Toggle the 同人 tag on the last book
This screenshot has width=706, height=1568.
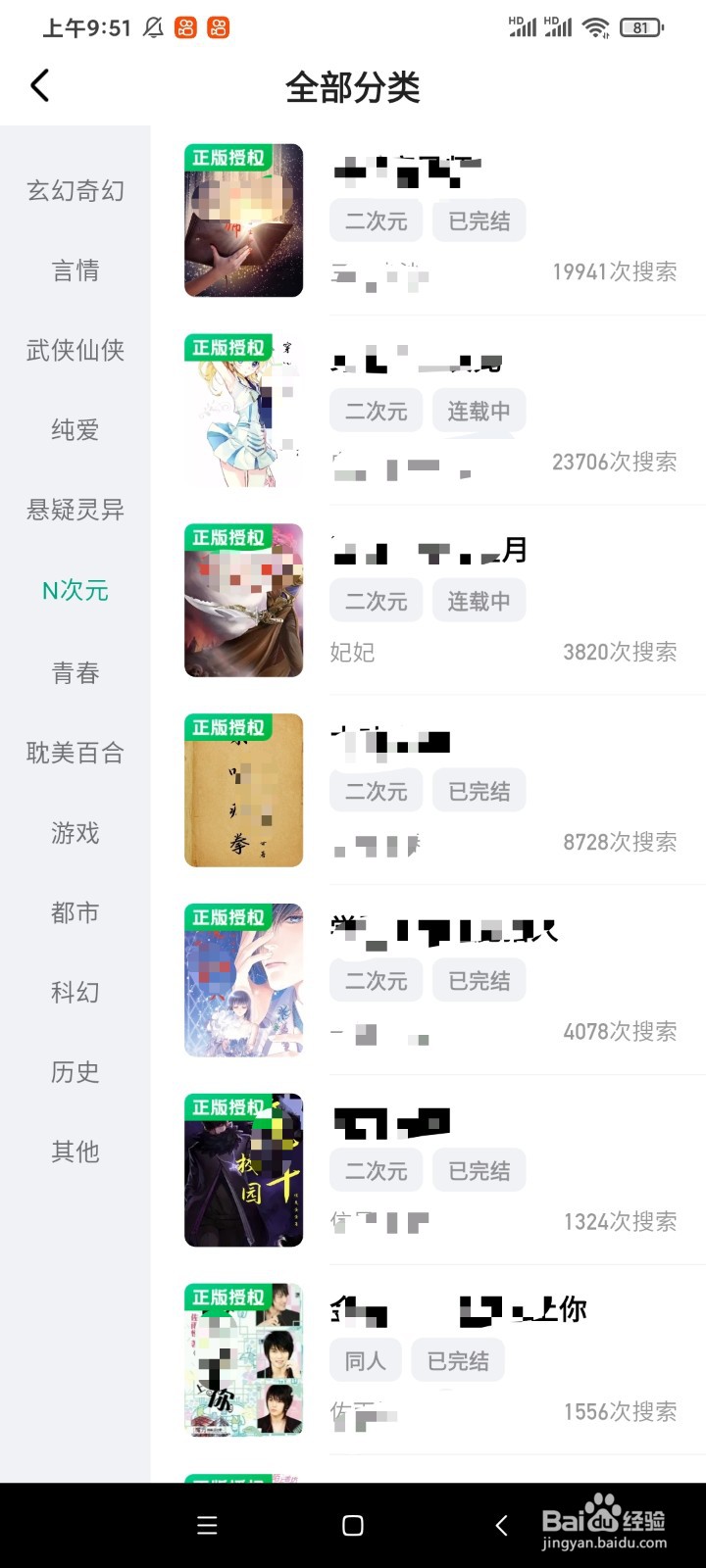(x=365, y=1359)
